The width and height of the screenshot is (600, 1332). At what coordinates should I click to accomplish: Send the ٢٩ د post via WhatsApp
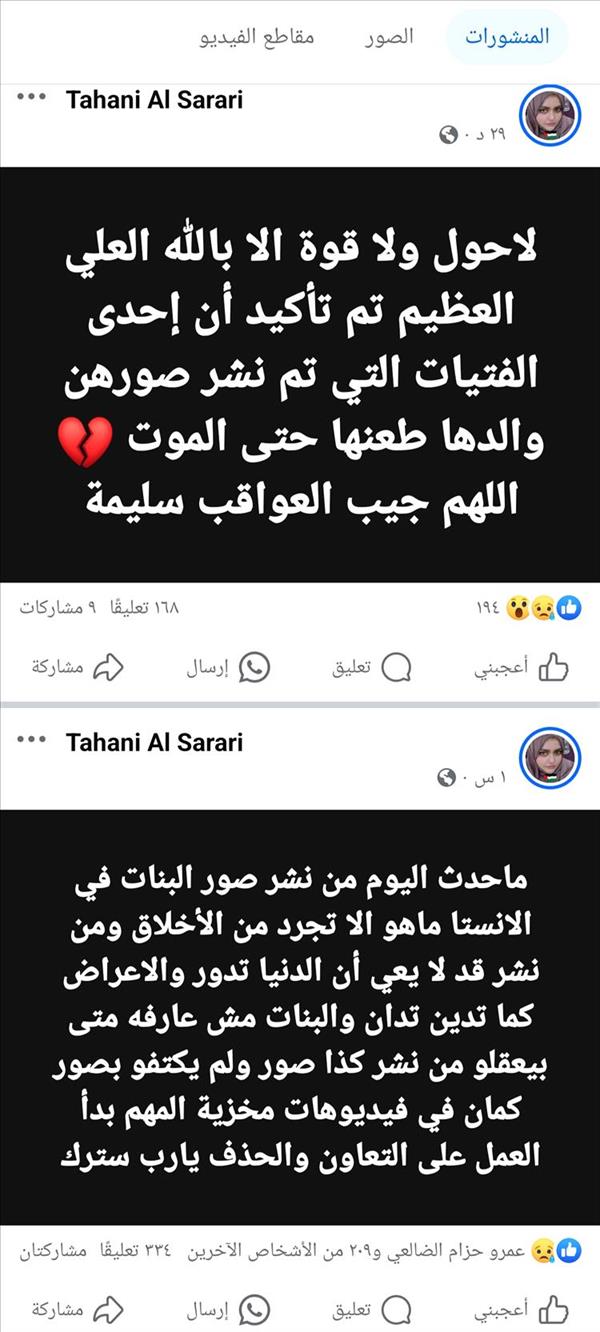tap(228, 668)
